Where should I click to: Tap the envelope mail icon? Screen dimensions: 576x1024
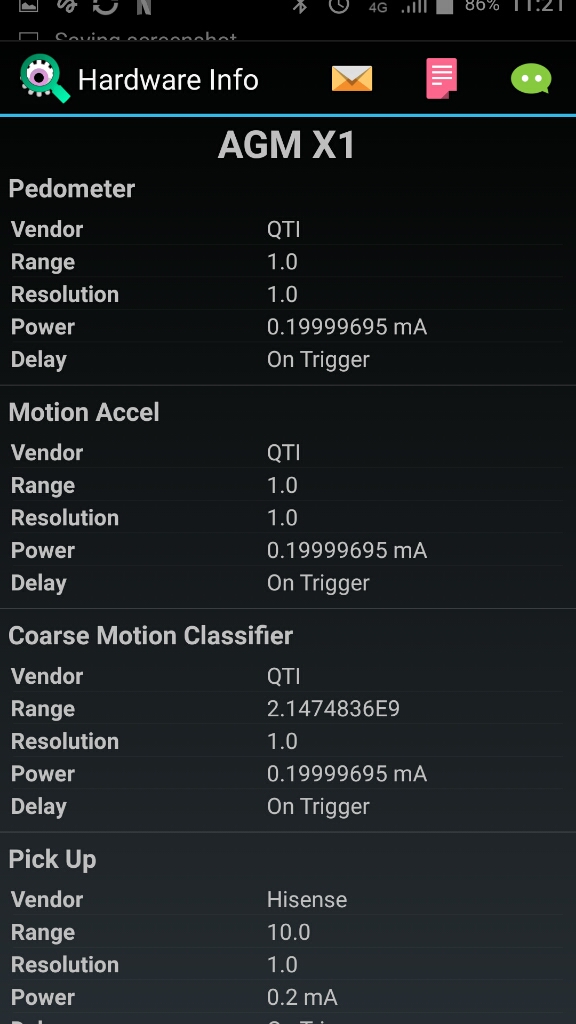[352, 78]
